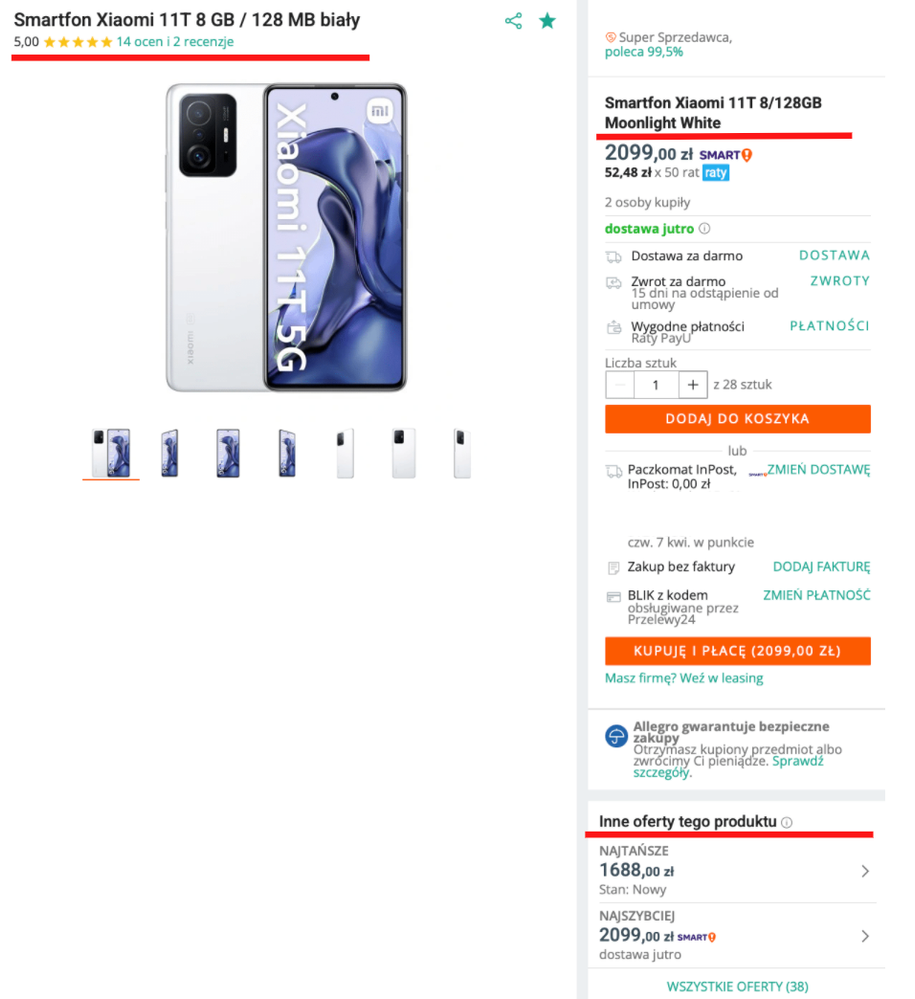The image size is (915, 999).
Task: Open DOSTAWA delivery details
Action: tap(834, 255)
